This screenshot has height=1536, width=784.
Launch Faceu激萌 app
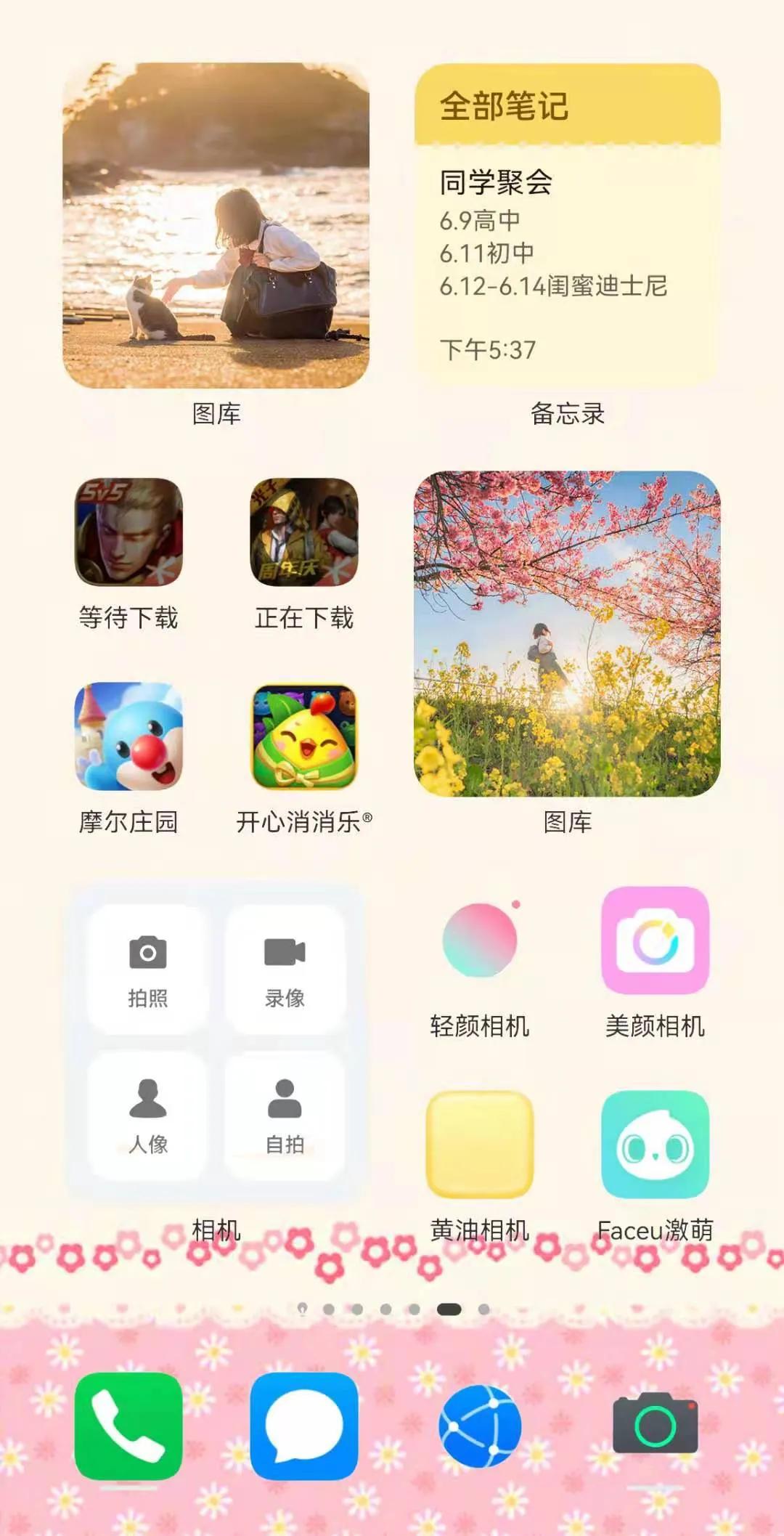click(x=655, y=1145)
